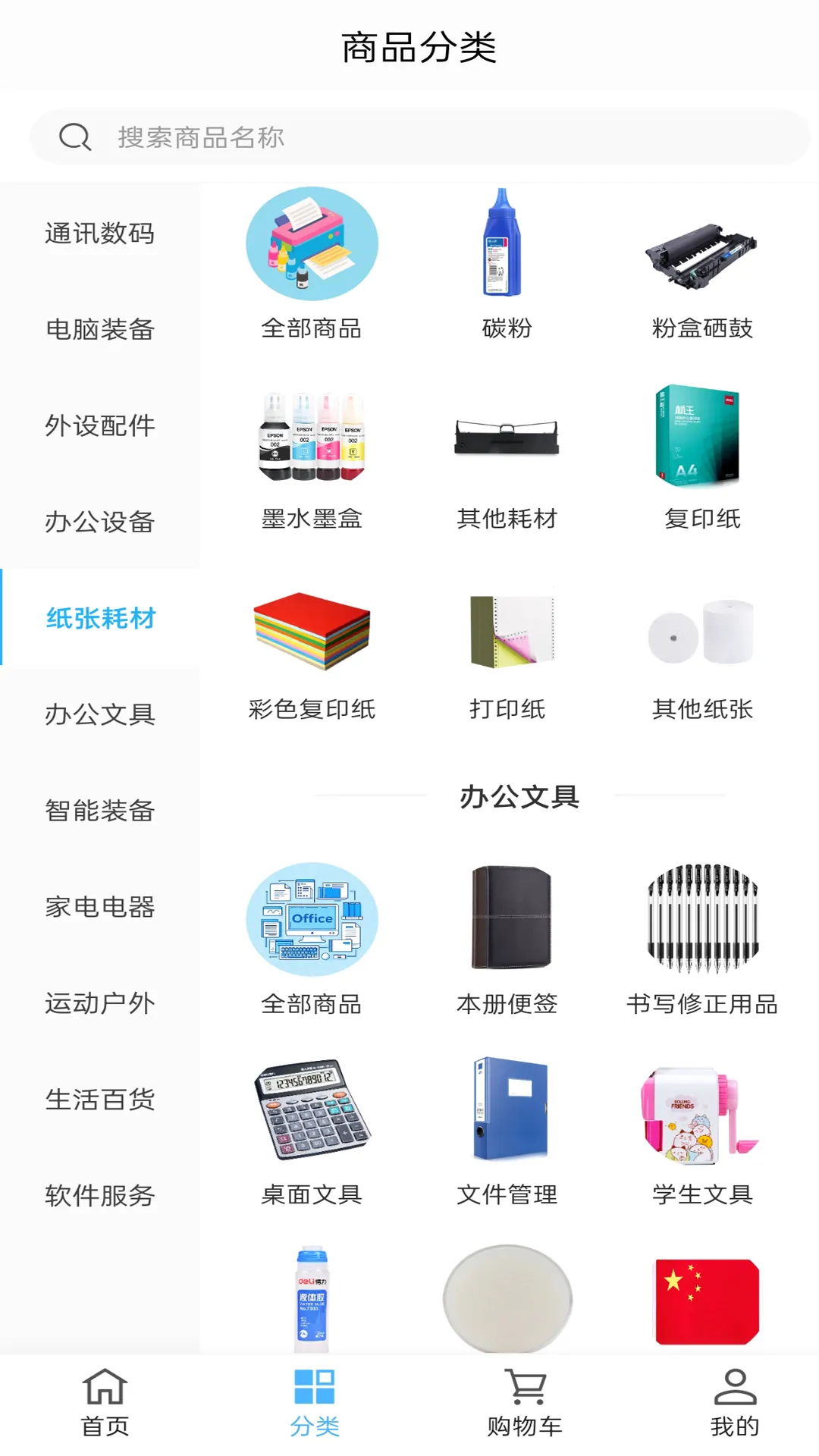The width and height of the screenshot is (819, 1456).
Task: Switch to the 我的 tab
Action: coord(735,1404)
